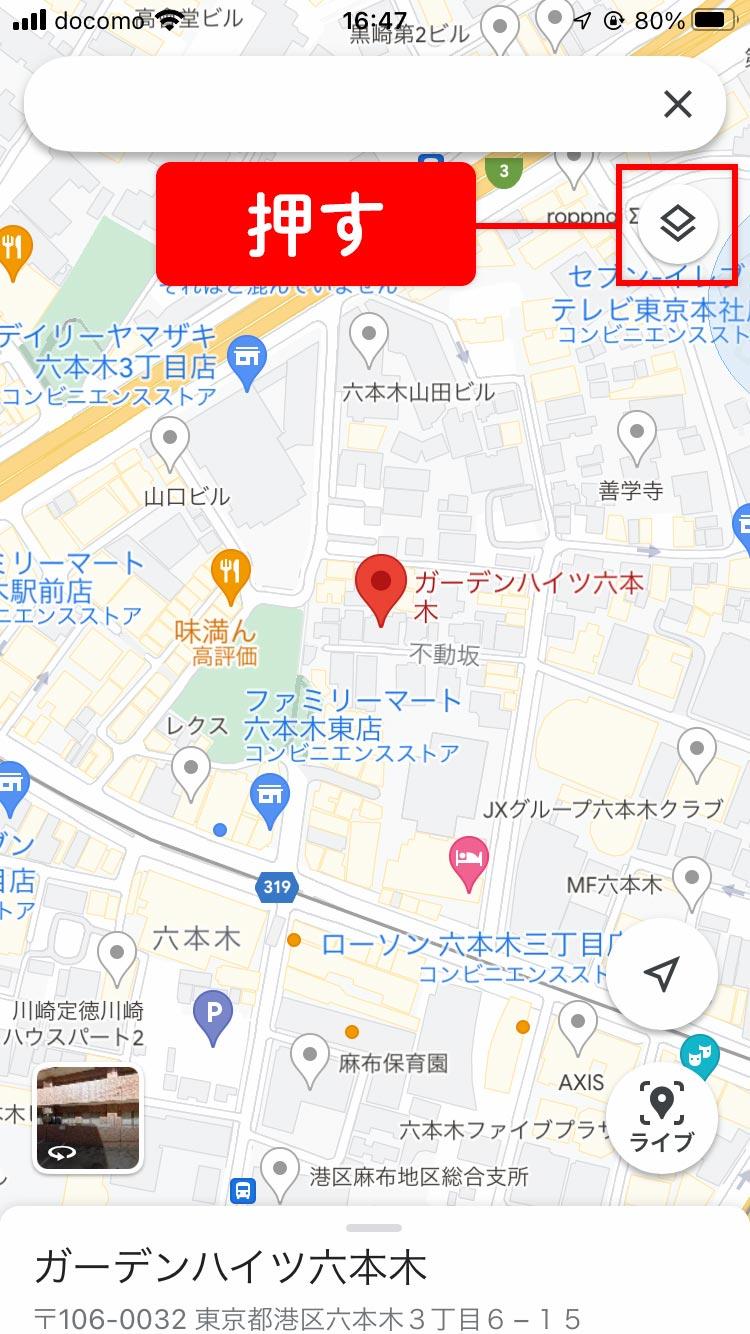This screenshot has width=750, height=1334.
Task: Tap the 味満ん restaurant marker
Action: click(x=231, y=574)
